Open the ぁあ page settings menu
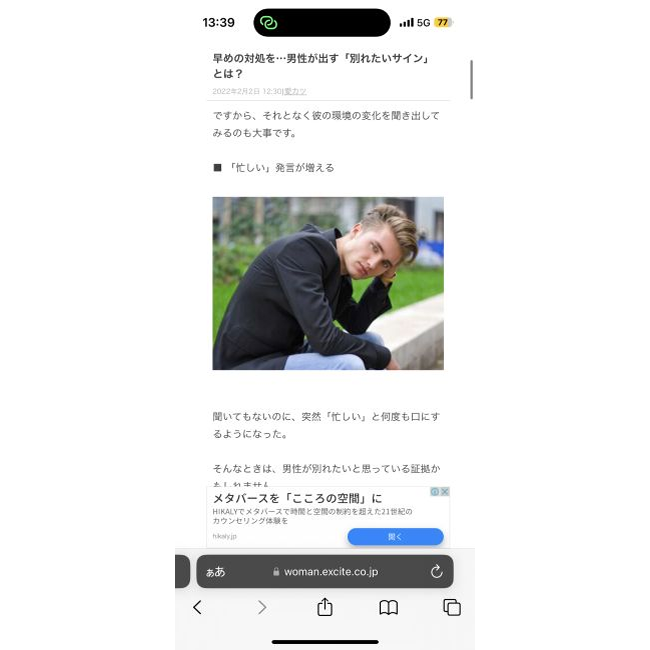This screenshot has width=650, height=650. coord(215,572)
